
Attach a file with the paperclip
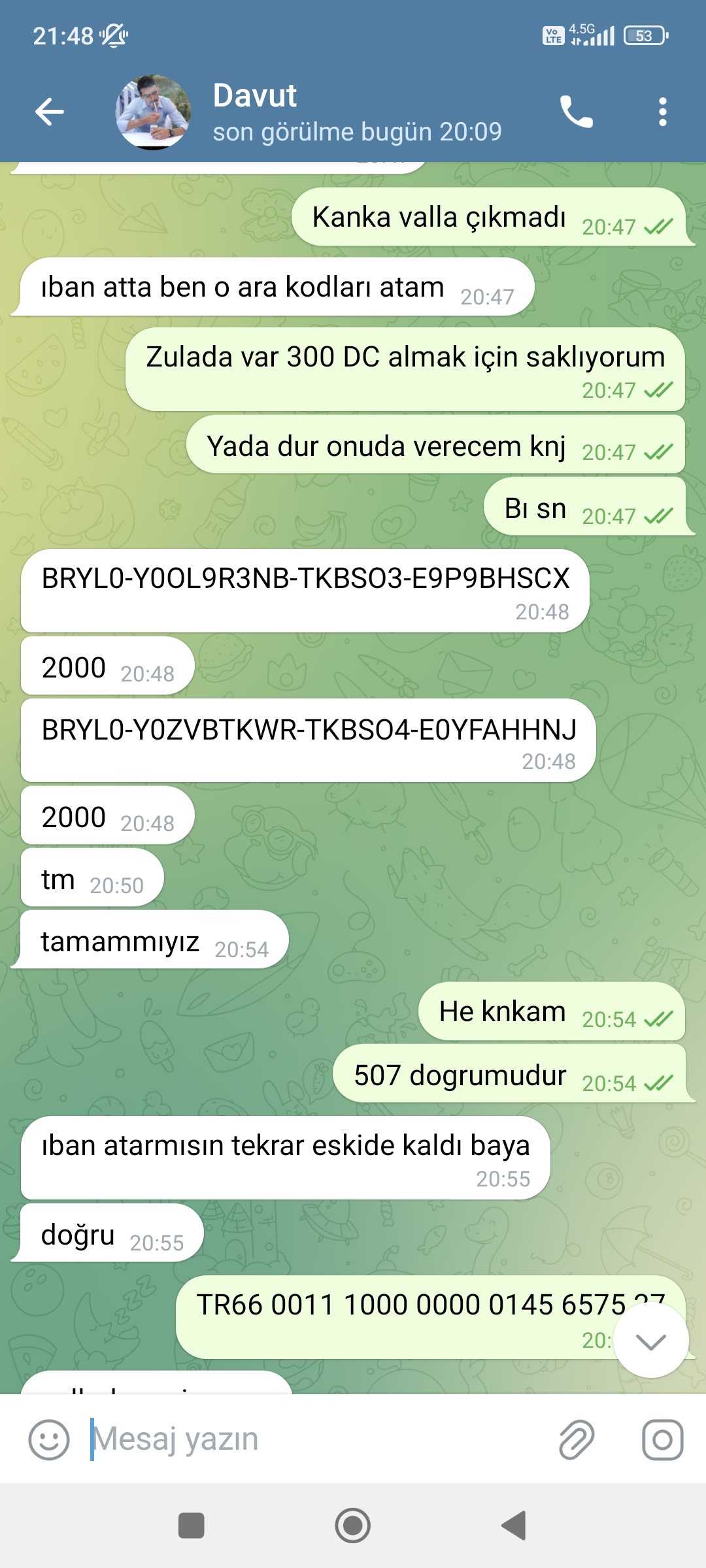pyautogui.click(x=577, y=1439)
